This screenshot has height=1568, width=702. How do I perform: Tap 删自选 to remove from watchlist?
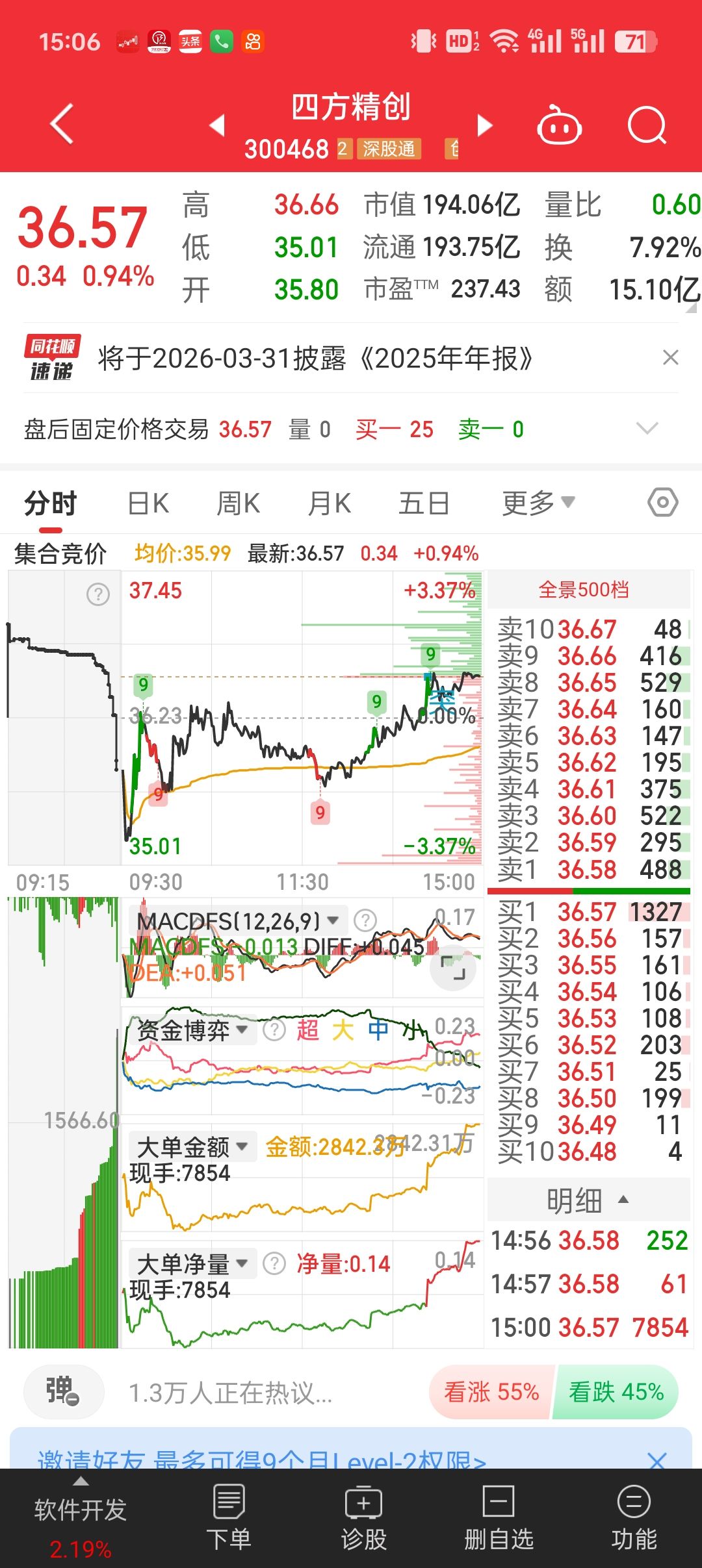tap(499, 1517)
